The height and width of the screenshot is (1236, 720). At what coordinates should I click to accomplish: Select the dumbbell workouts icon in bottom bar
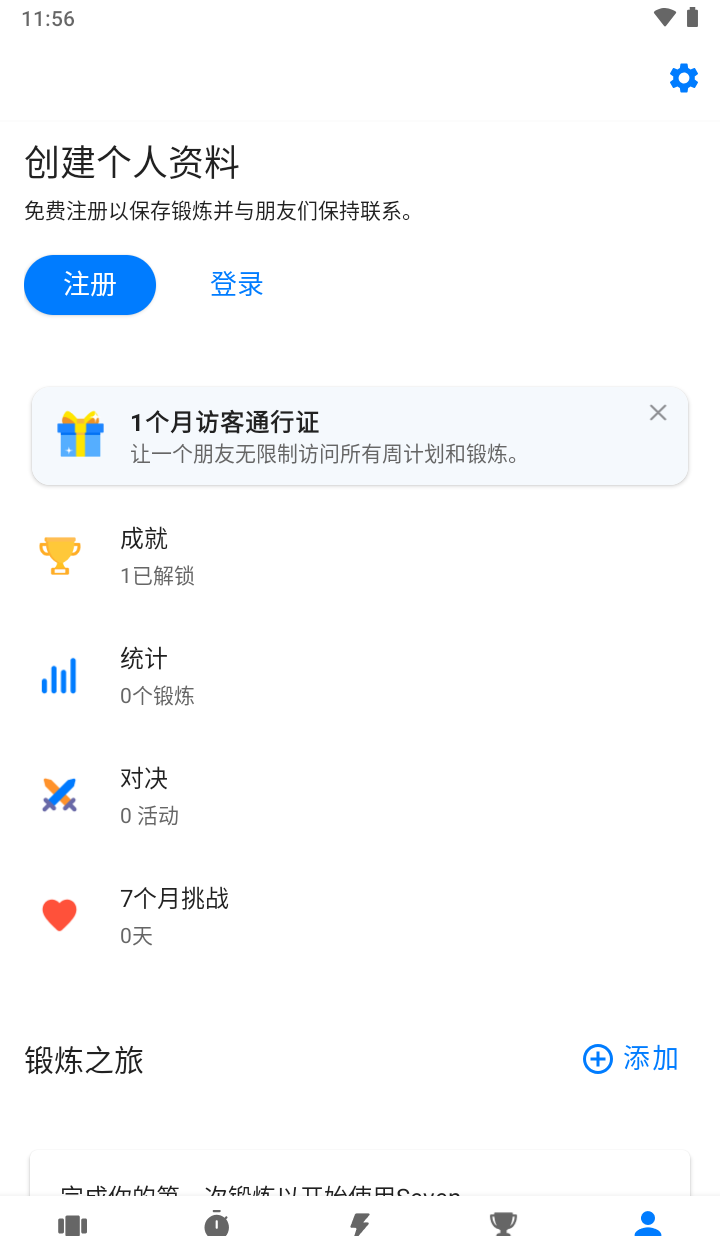tap(72, 1222)
